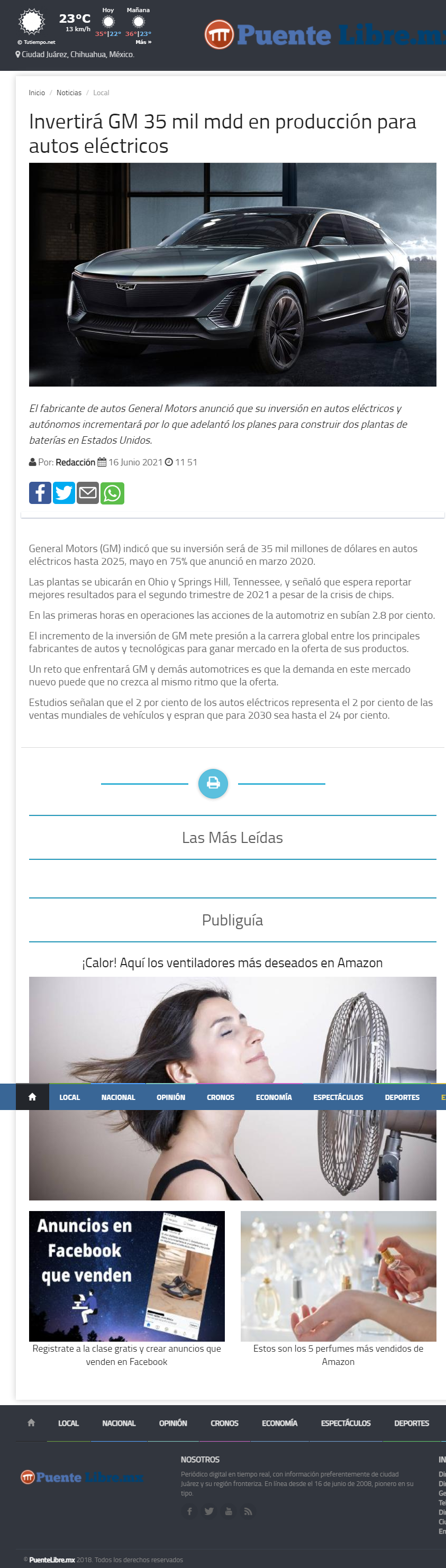Screen dimensions: 446x1568
Task: Open the best-selling Amazon perfumes card
Action: (338, 1290)
